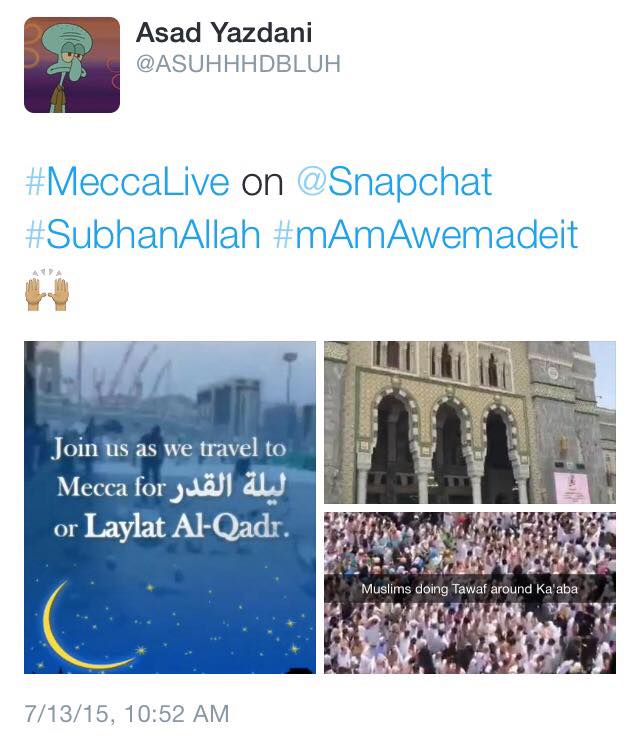Open the #mAmAwemadeit hashtag
This screenshot has height=752, width=640.
click(x=424, y=235)
